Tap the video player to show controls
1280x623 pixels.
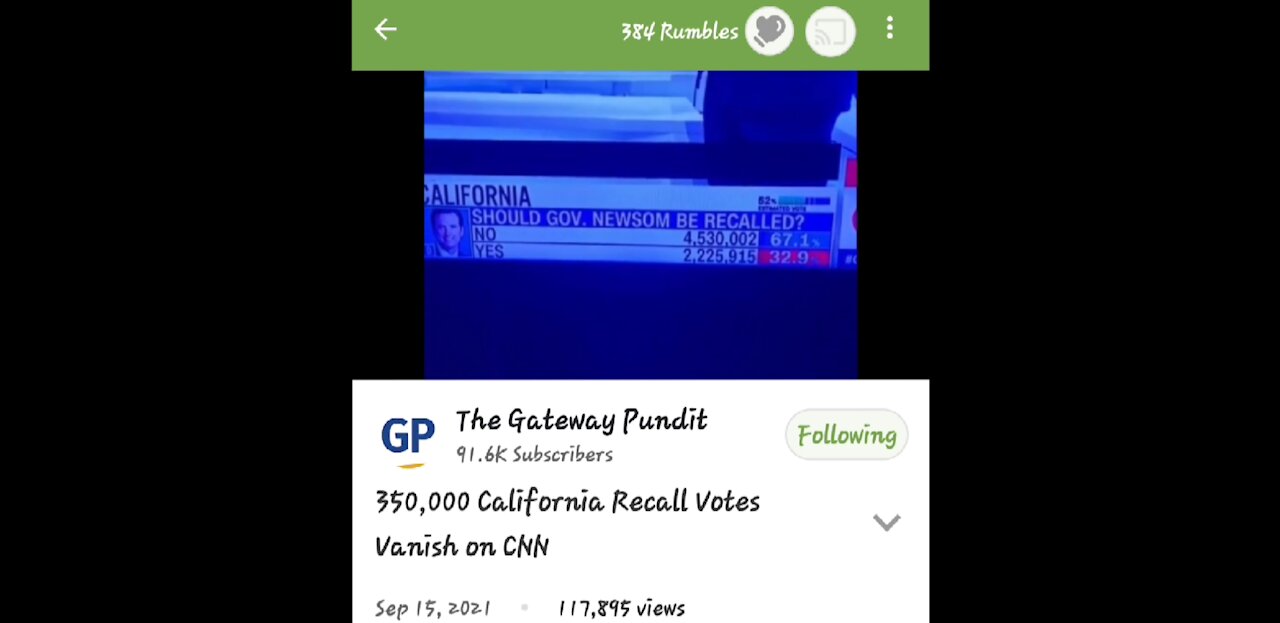click(640, 225)
